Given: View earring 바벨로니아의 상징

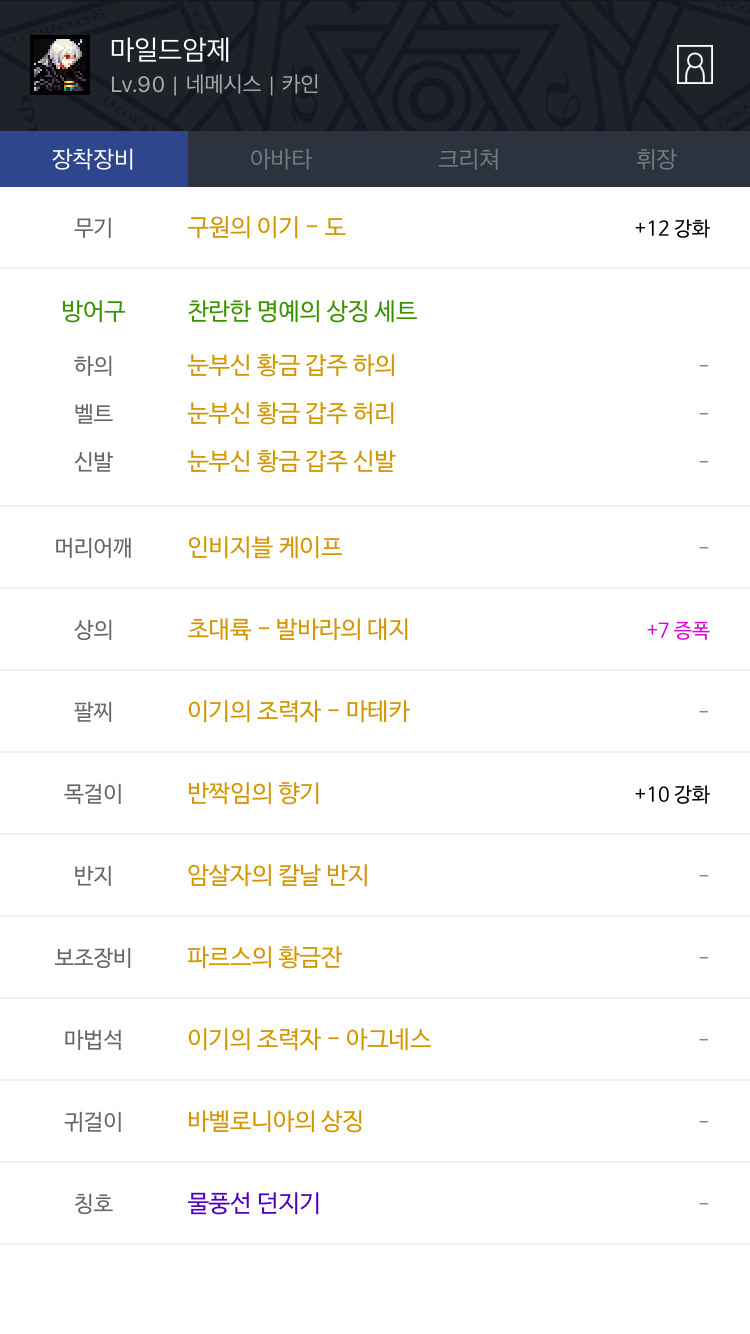Looking at the screenshot, I should [x=275, y=1121].
